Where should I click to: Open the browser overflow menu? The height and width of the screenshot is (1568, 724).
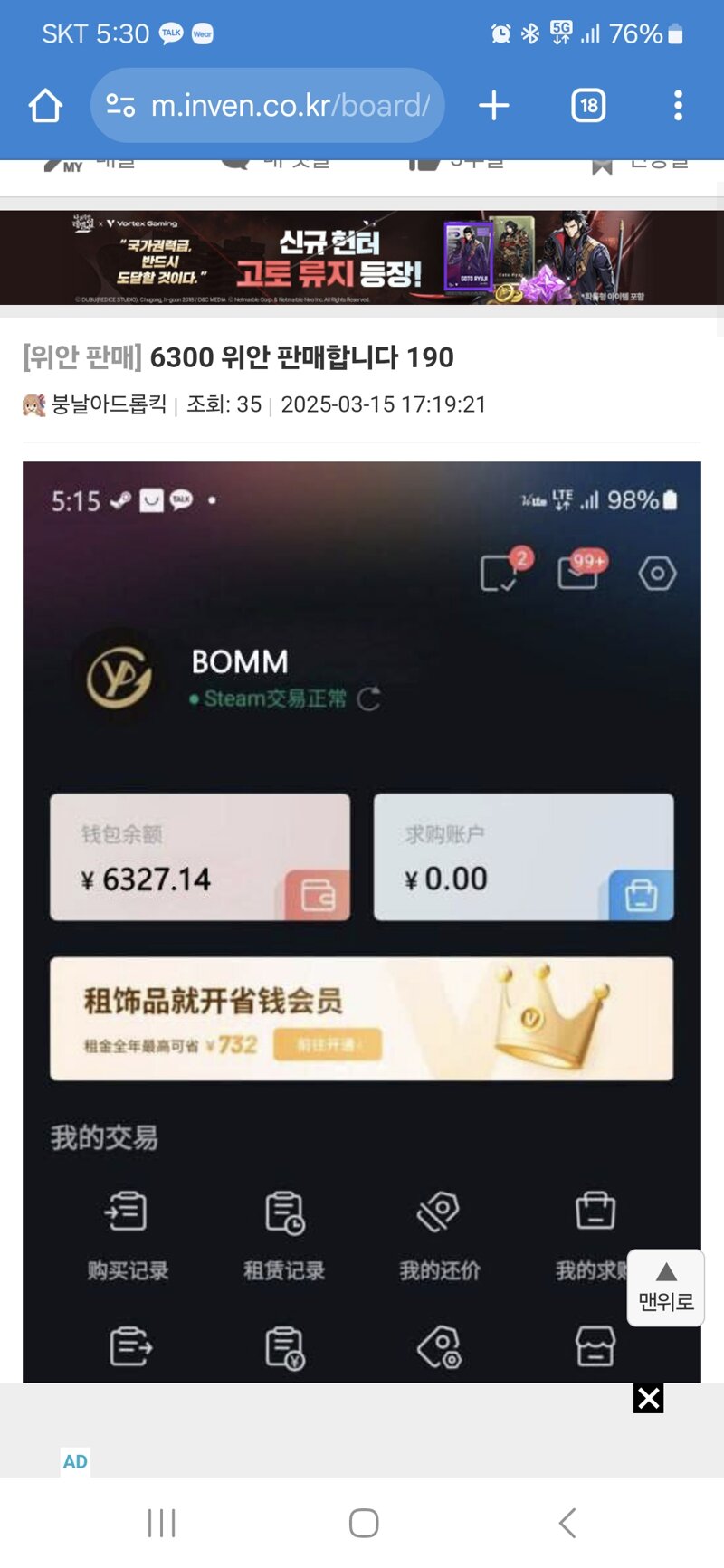tap(678, 106)
